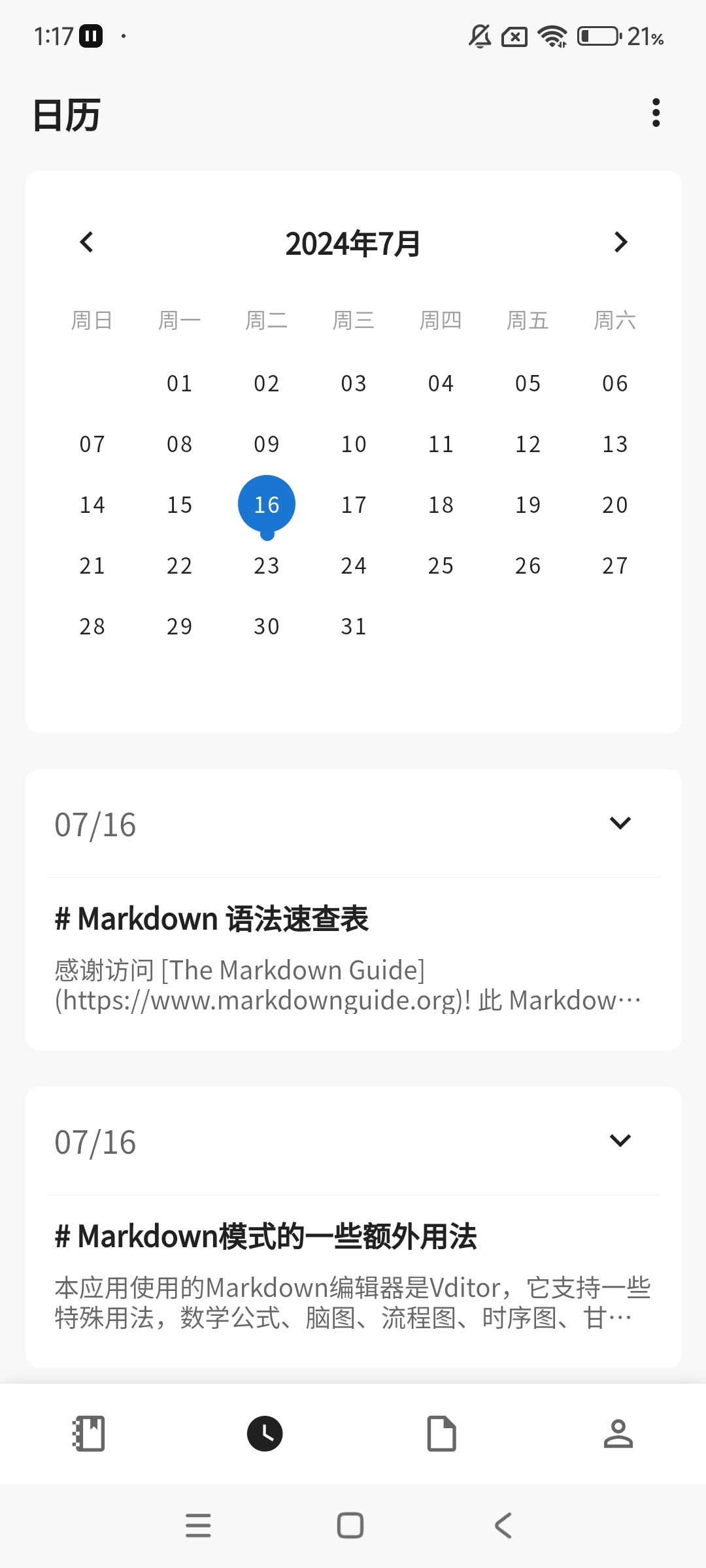The height and width of the screenshot is (1568, 706).
Task: Open the recent apps list
Action: [x=198, y=1526]
